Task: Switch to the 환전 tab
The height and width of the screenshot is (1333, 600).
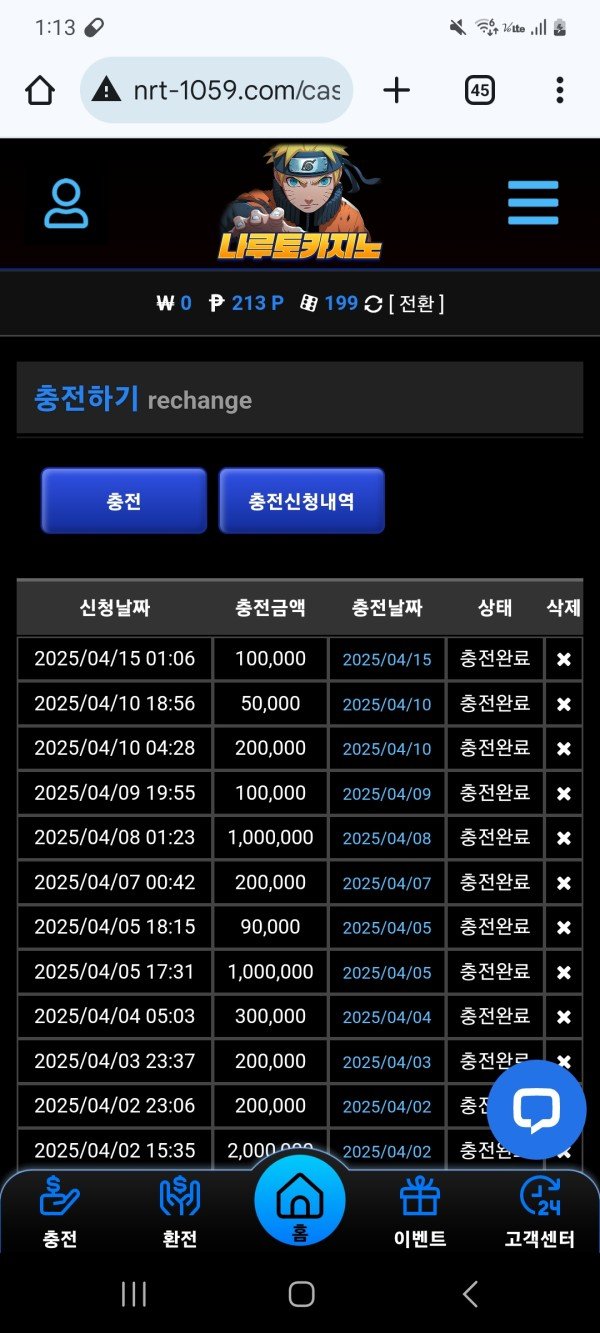Action: click(x=180, y=1212)
